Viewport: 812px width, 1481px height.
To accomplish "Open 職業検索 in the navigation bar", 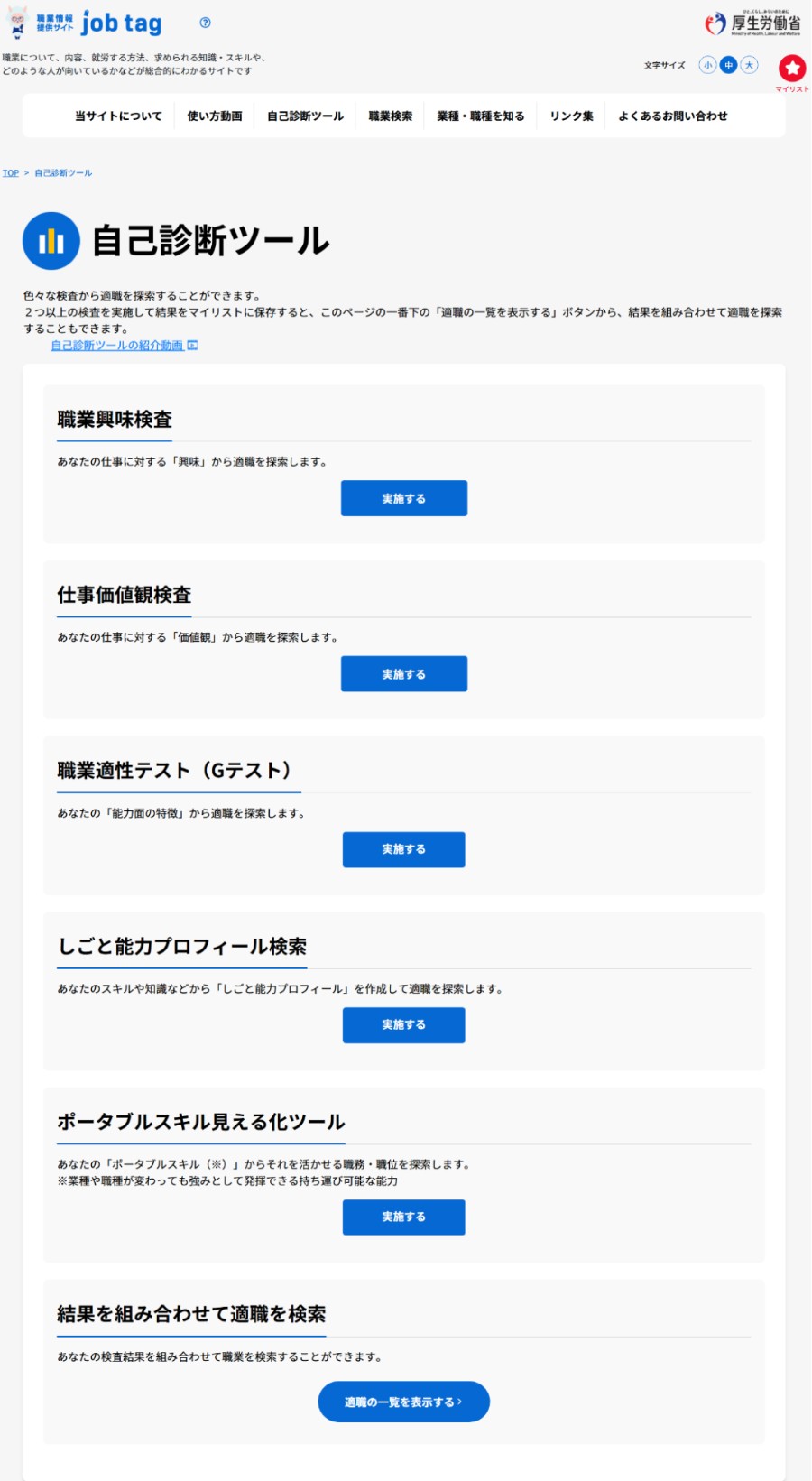I will 390,116.
